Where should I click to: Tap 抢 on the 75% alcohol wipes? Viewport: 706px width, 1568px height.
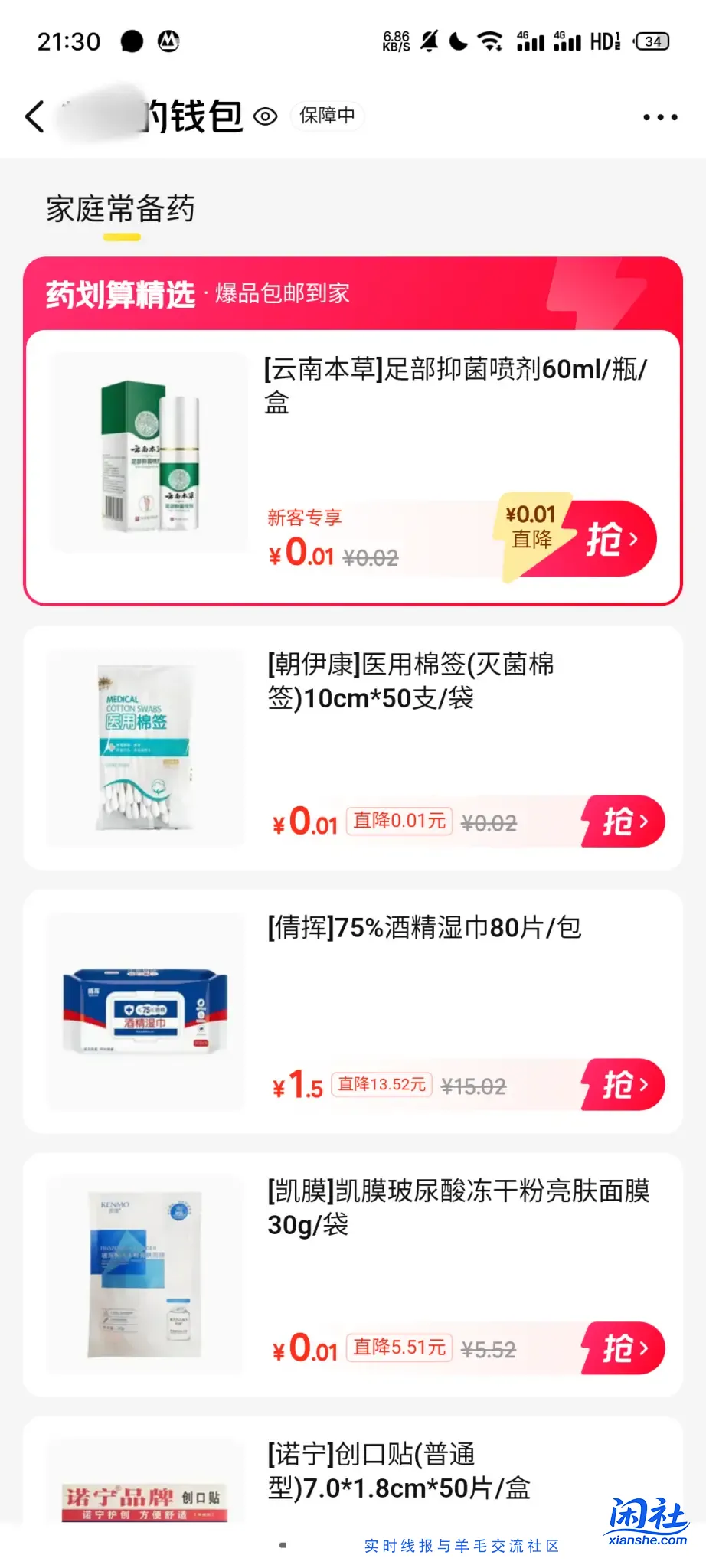(623, 1084)
